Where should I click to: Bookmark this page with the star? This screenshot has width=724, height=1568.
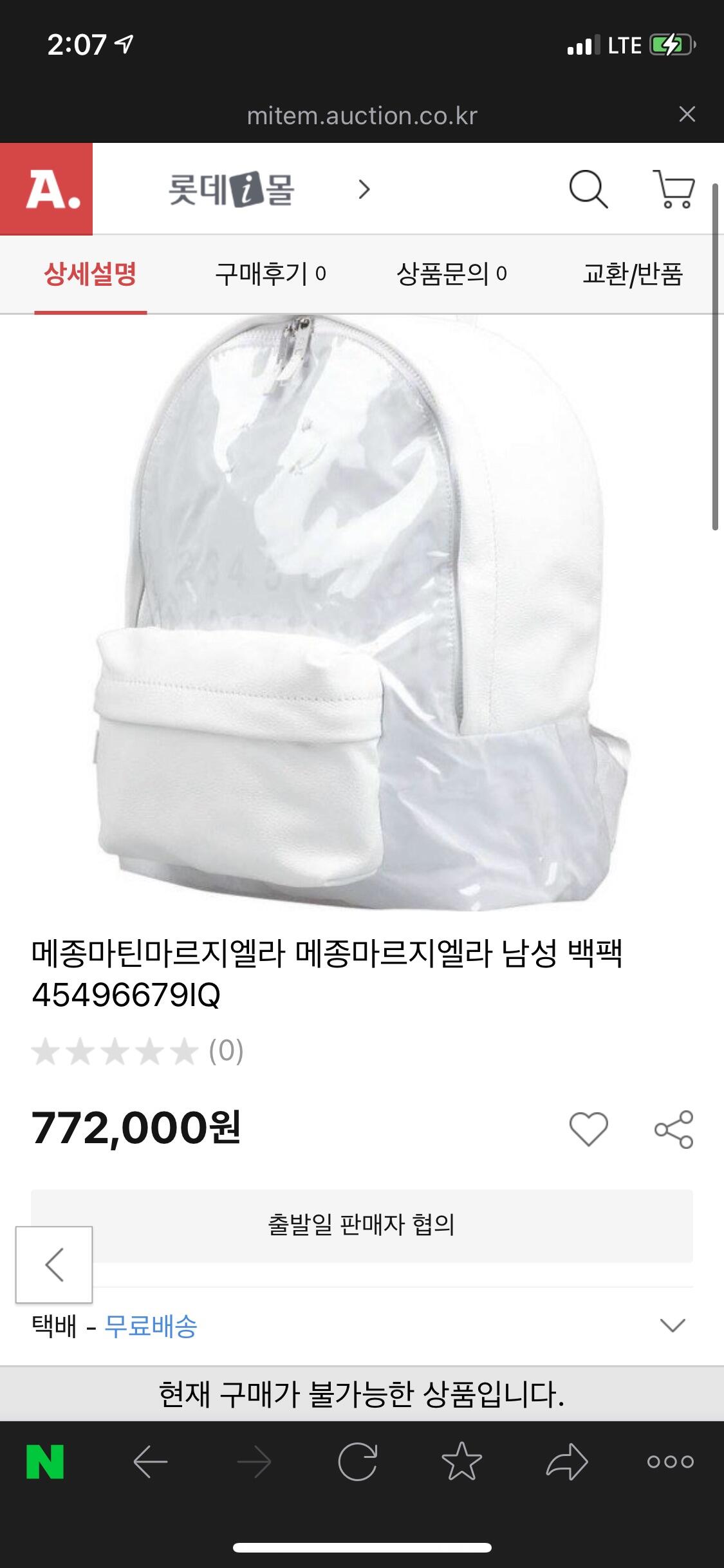[462, 1462]
